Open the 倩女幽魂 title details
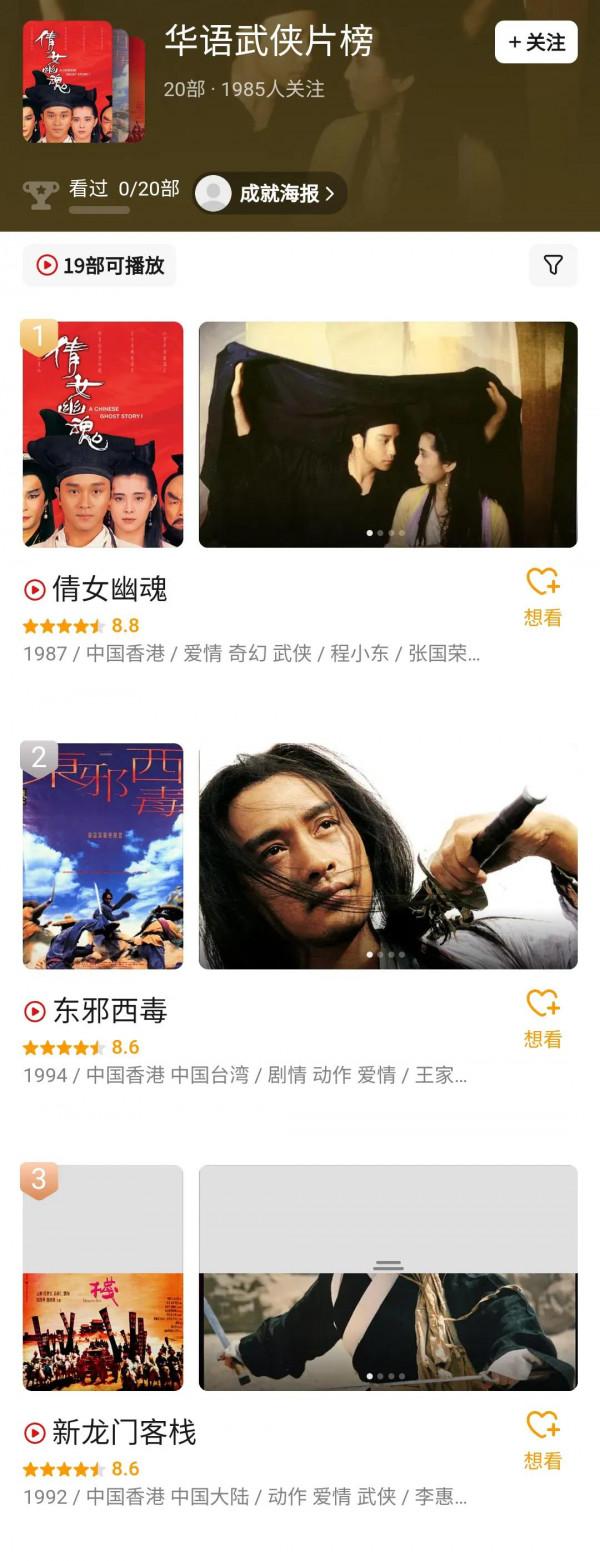600x1561 pixels. coord(110,589)
